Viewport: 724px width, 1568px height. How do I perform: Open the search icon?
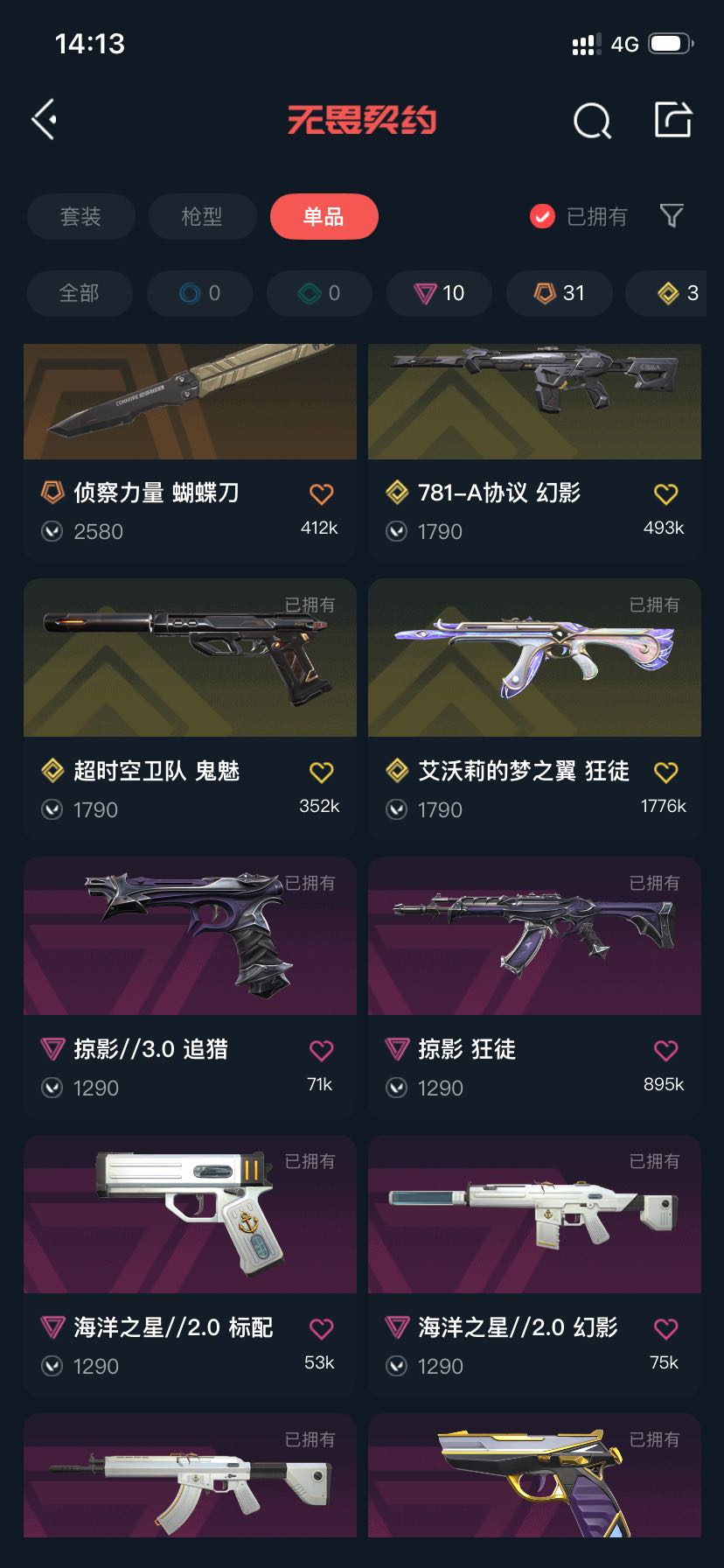592,121
